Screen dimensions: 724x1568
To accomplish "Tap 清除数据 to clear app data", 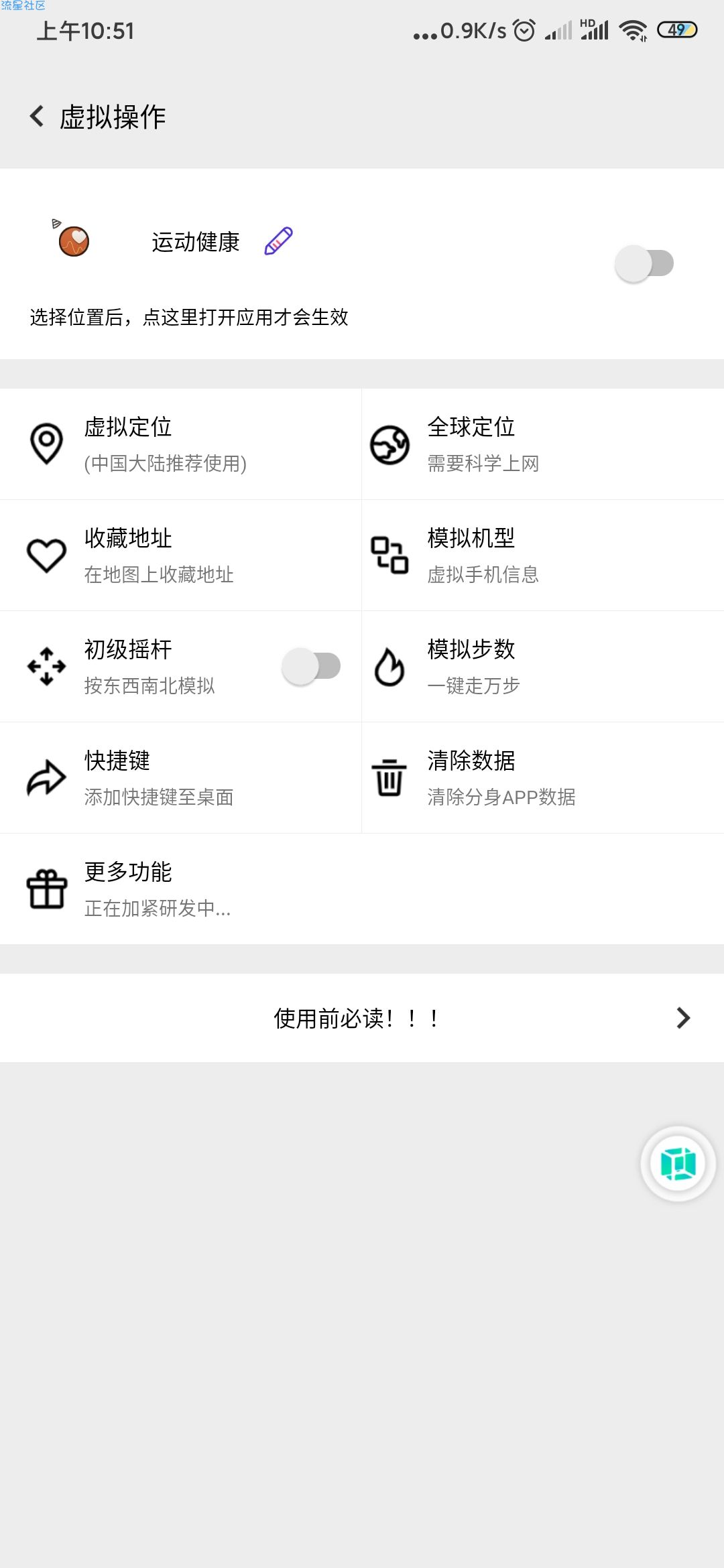I will pos(543,778).
